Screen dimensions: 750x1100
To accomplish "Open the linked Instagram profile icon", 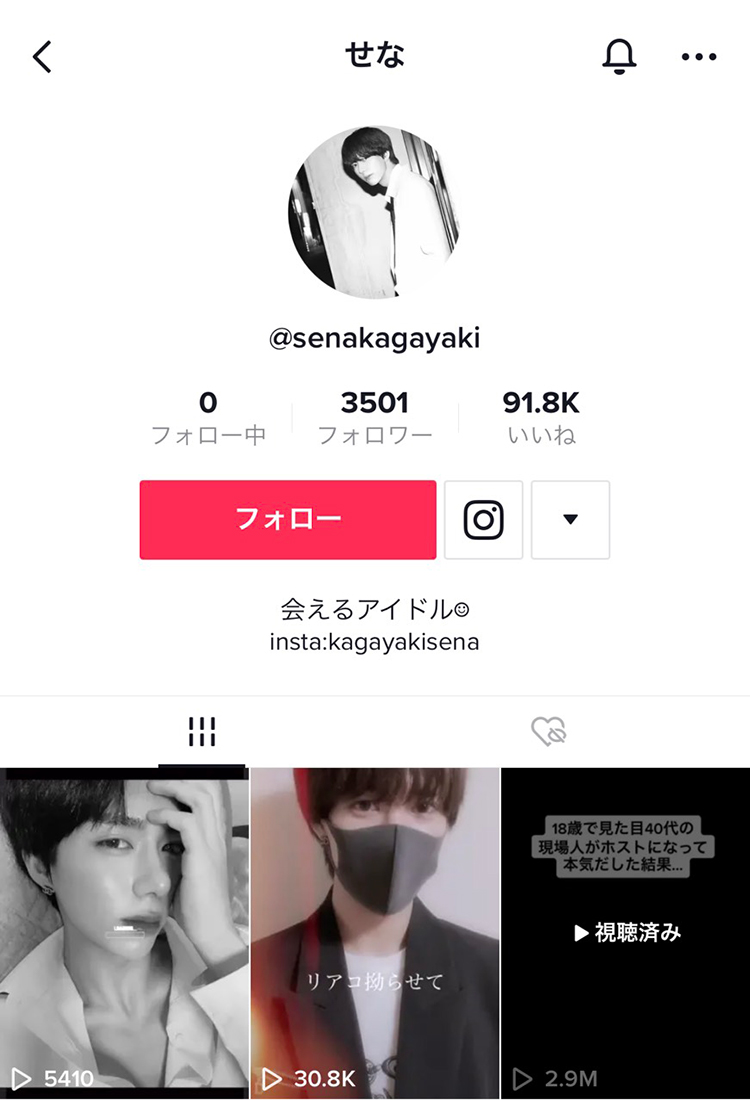I will point(484,519).
